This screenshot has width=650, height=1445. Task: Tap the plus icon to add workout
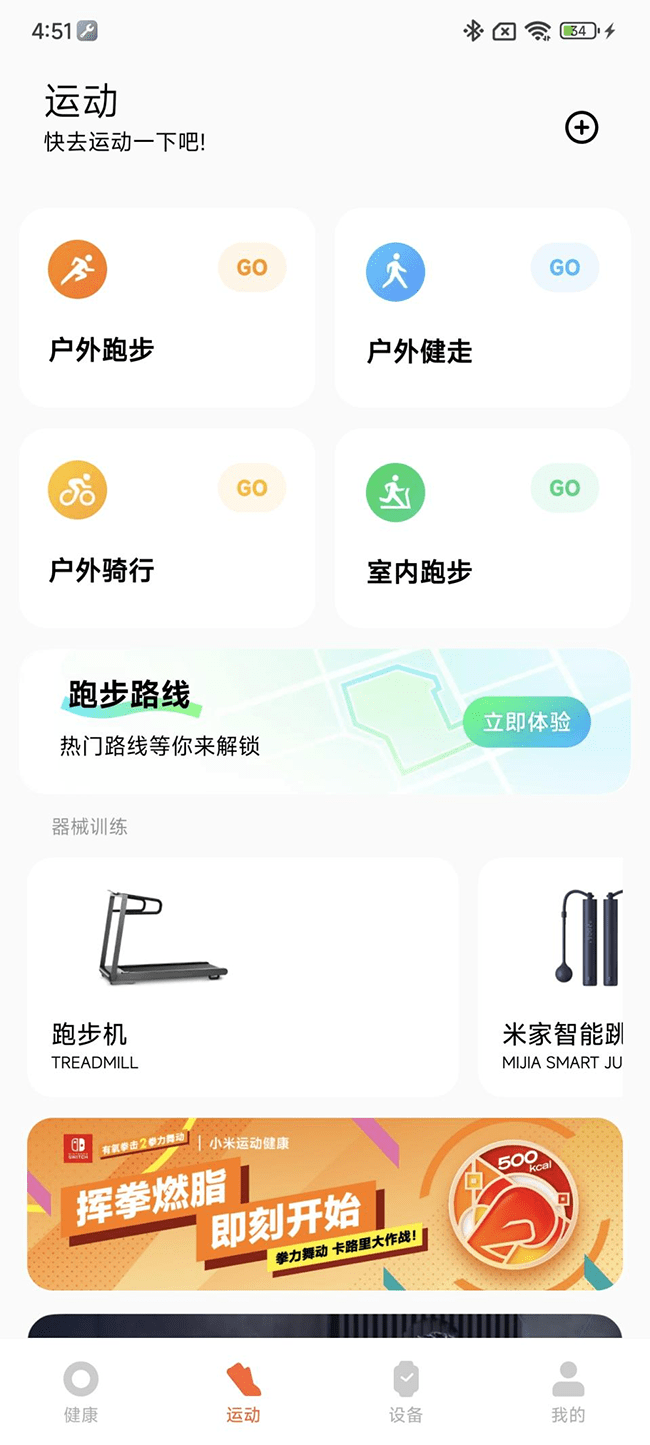point(581,128)
